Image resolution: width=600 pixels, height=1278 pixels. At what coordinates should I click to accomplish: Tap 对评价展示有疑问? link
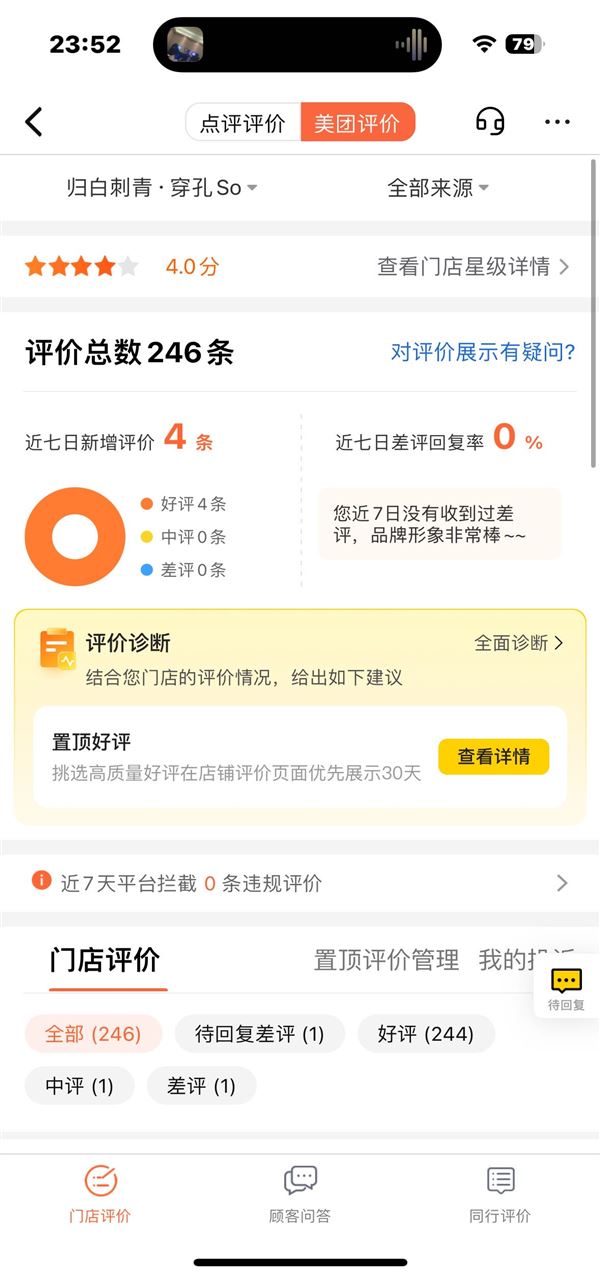483,352
